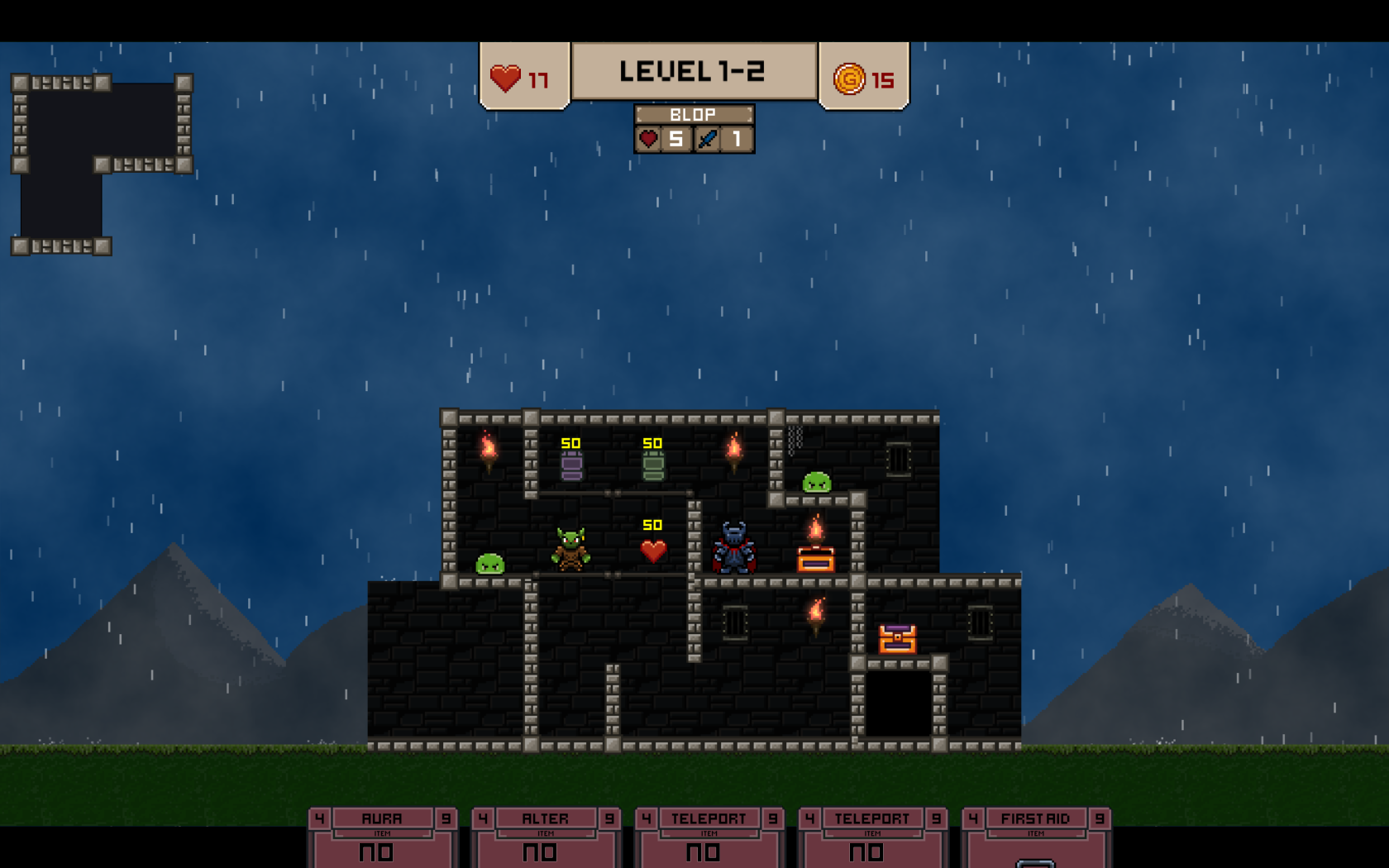Tap the dungeon minimap
The image size is (1389, 868).
pyautogui.click(x=101, y=165)
